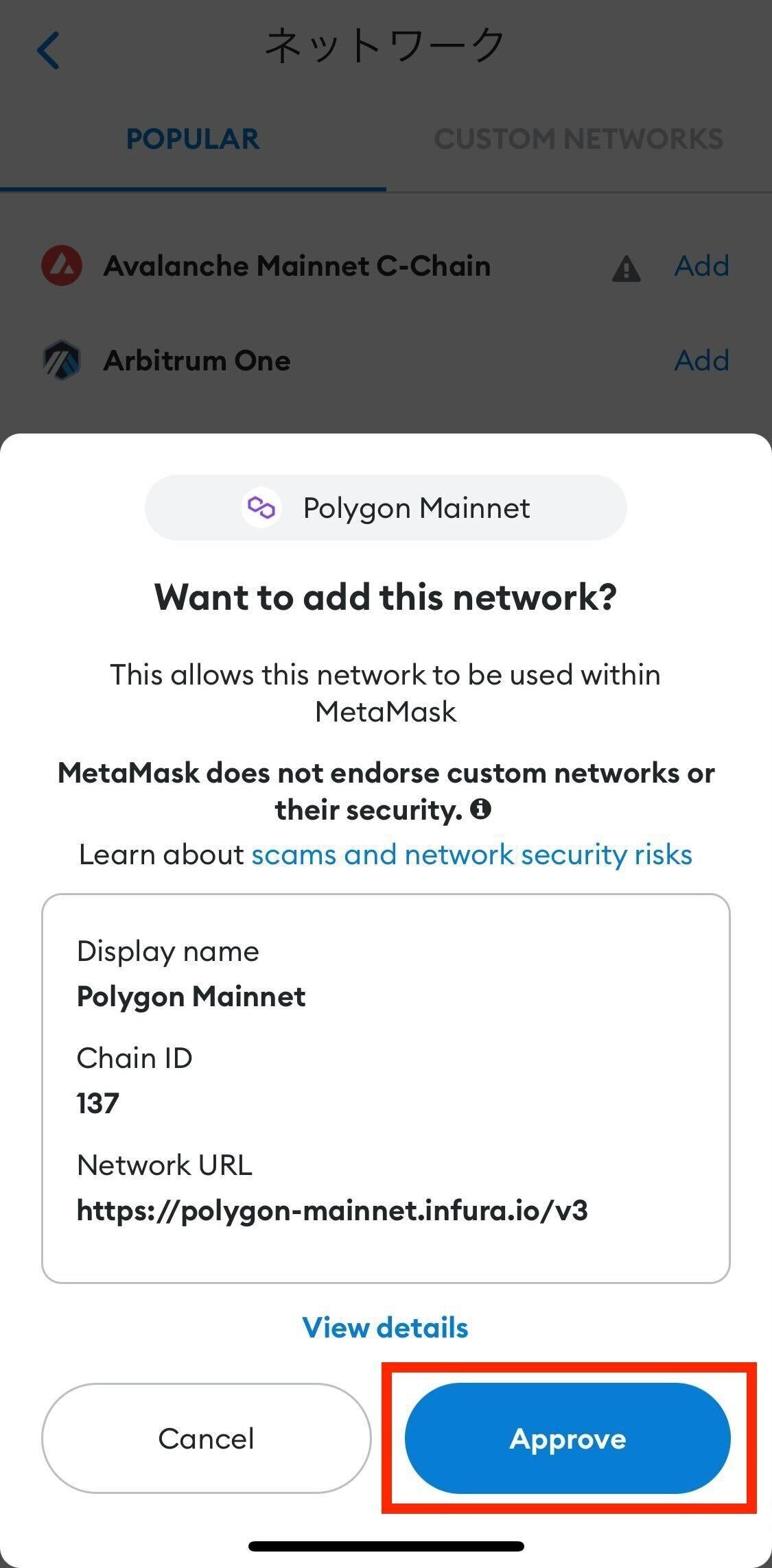Open View details link

pyautogui.click(x=386, y=1327)
